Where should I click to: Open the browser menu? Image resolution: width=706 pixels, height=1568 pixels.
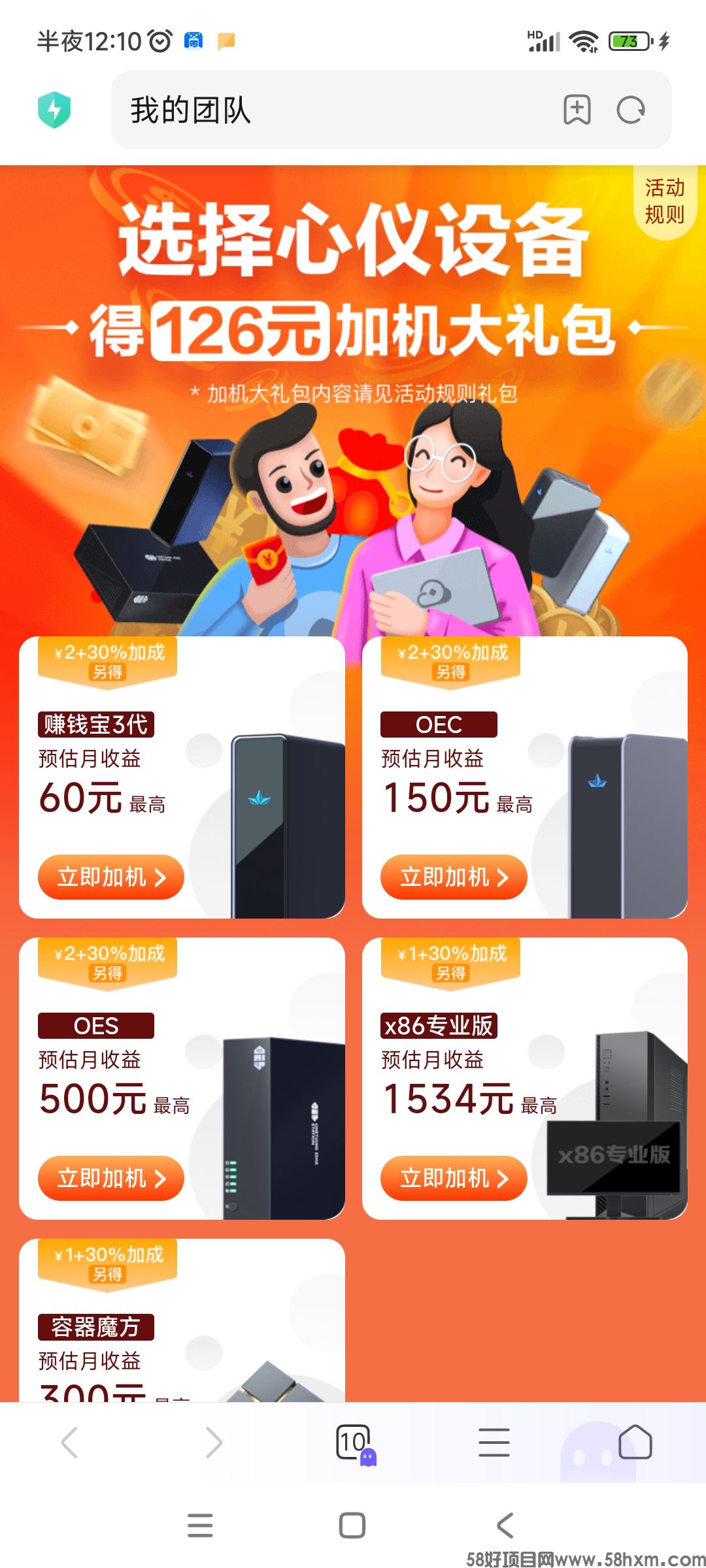click(x=494, y=1442)
